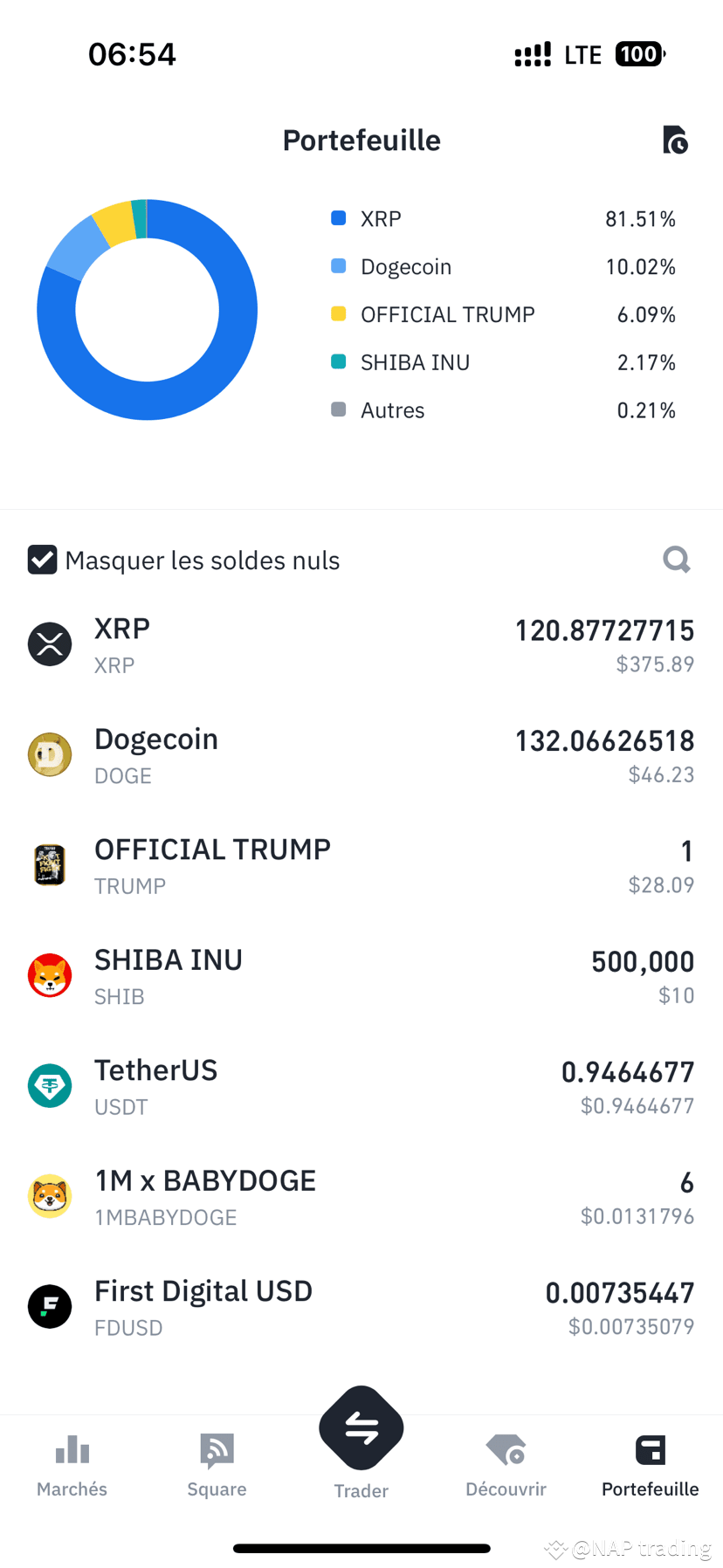The width and height of the screenshot is (723, 1568).
Task: Select the XRP coin logo
Action: tap(50, 643)
